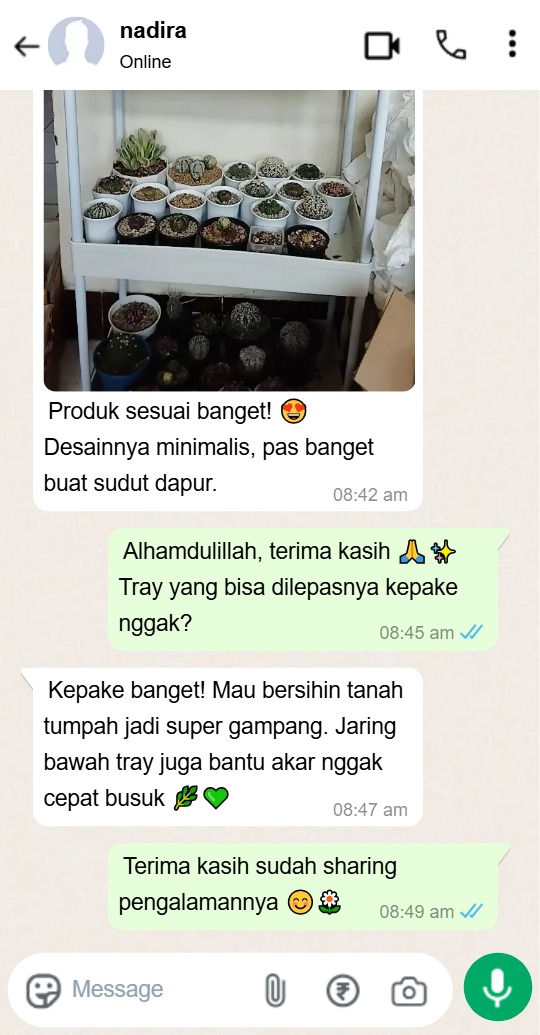Start a voice call with nadira
Viewport: 540px width, 1035px height.
(451, 45)
